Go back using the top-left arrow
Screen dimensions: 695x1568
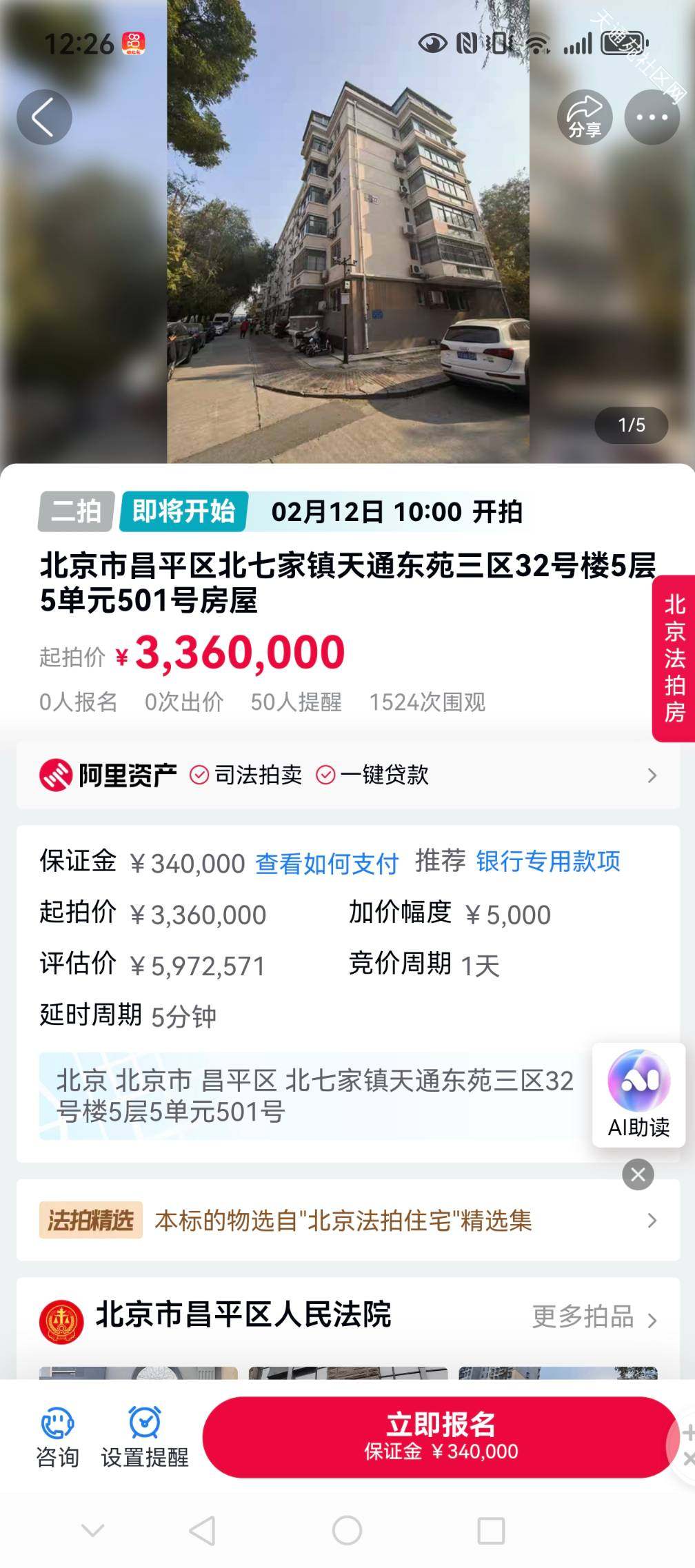point(44,117)
